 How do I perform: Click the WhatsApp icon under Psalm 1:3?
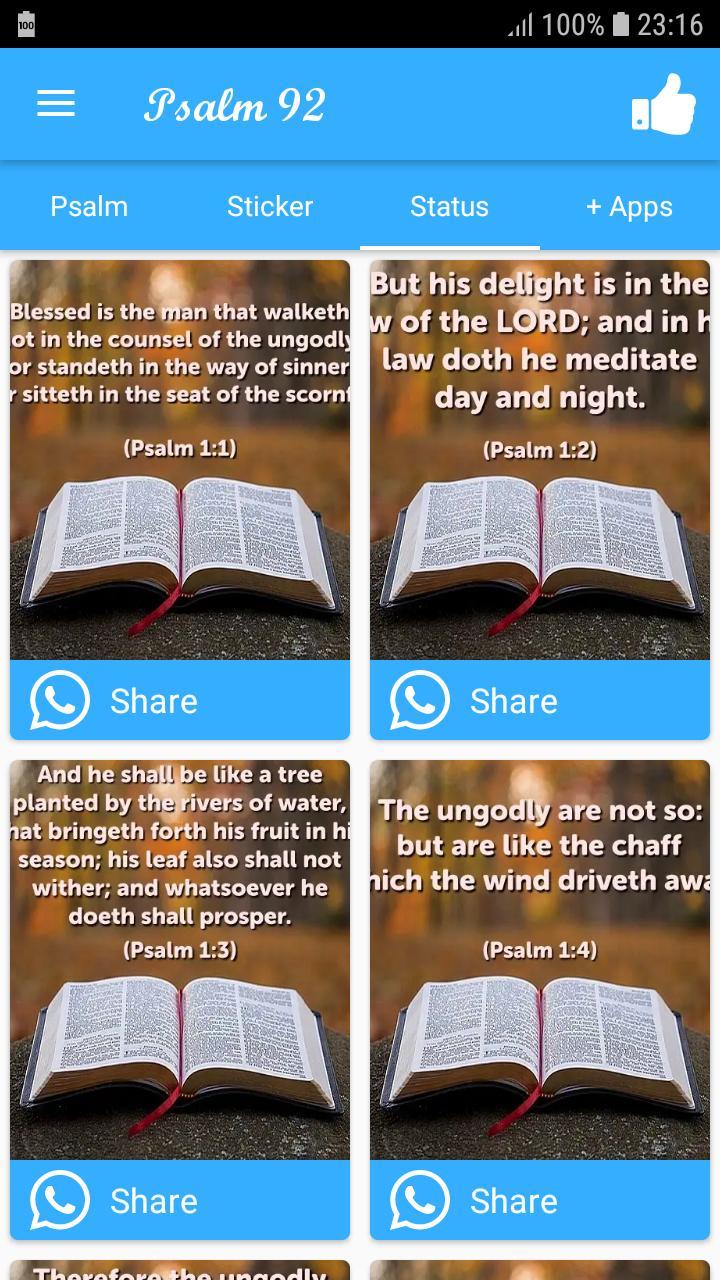(59, 1200)
